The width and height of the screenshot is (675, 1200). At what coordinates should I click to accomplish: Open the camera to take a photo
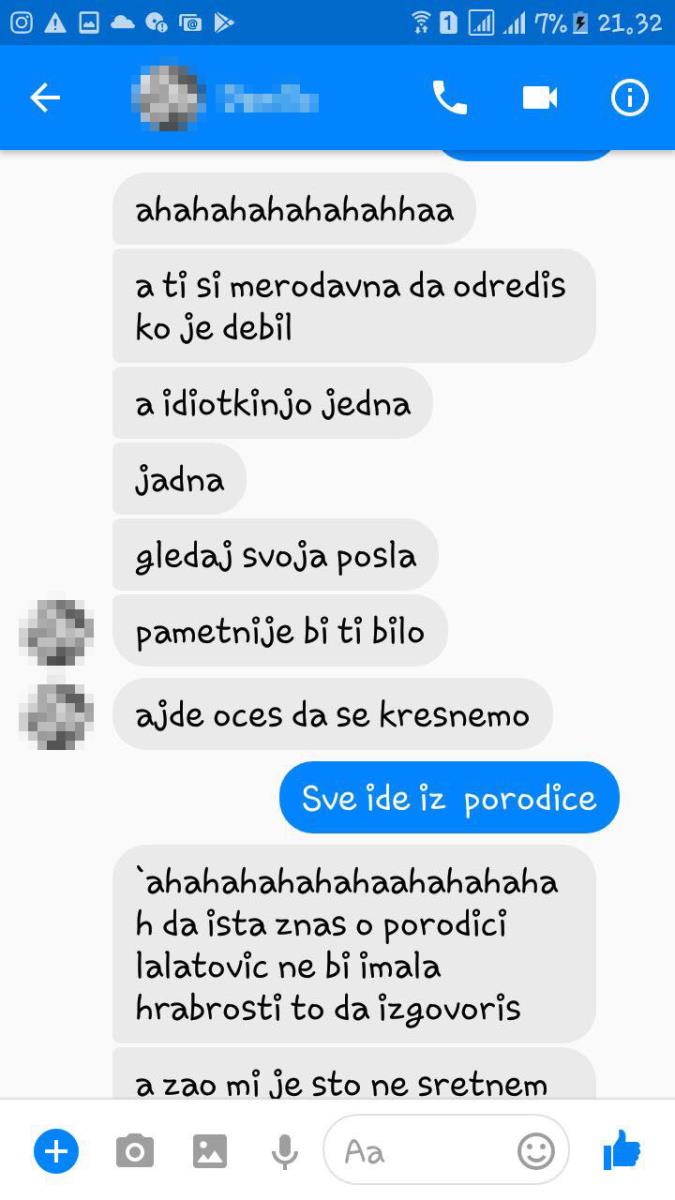(134, 1152)
